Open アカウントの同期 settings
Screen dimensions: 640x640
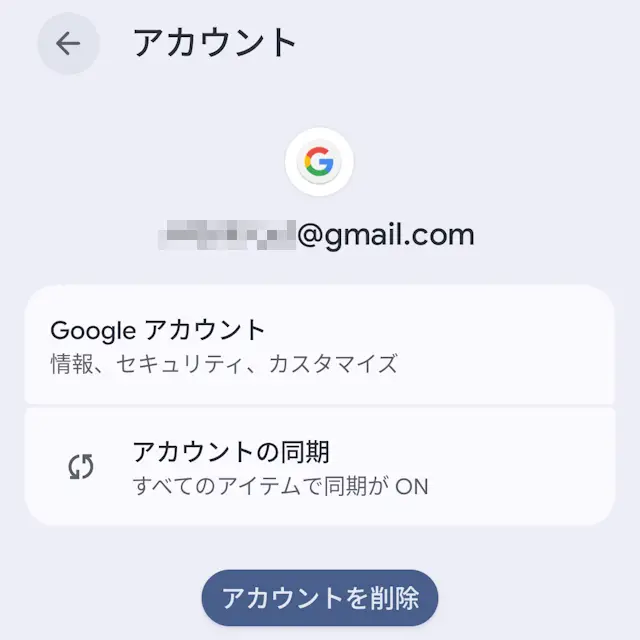[318, 467]
